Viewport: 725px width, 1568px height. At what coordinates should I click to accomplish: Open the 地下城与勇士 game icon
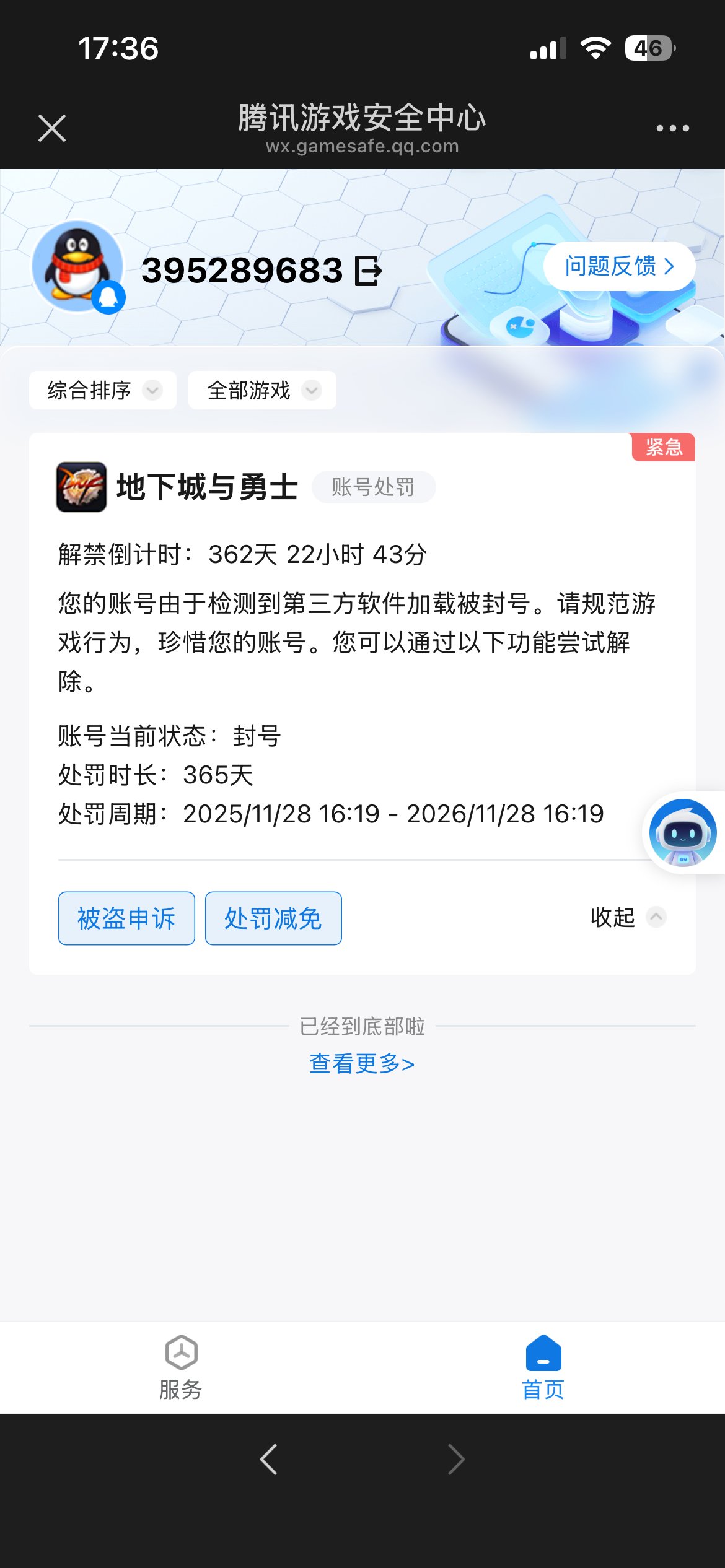point(81,487)
